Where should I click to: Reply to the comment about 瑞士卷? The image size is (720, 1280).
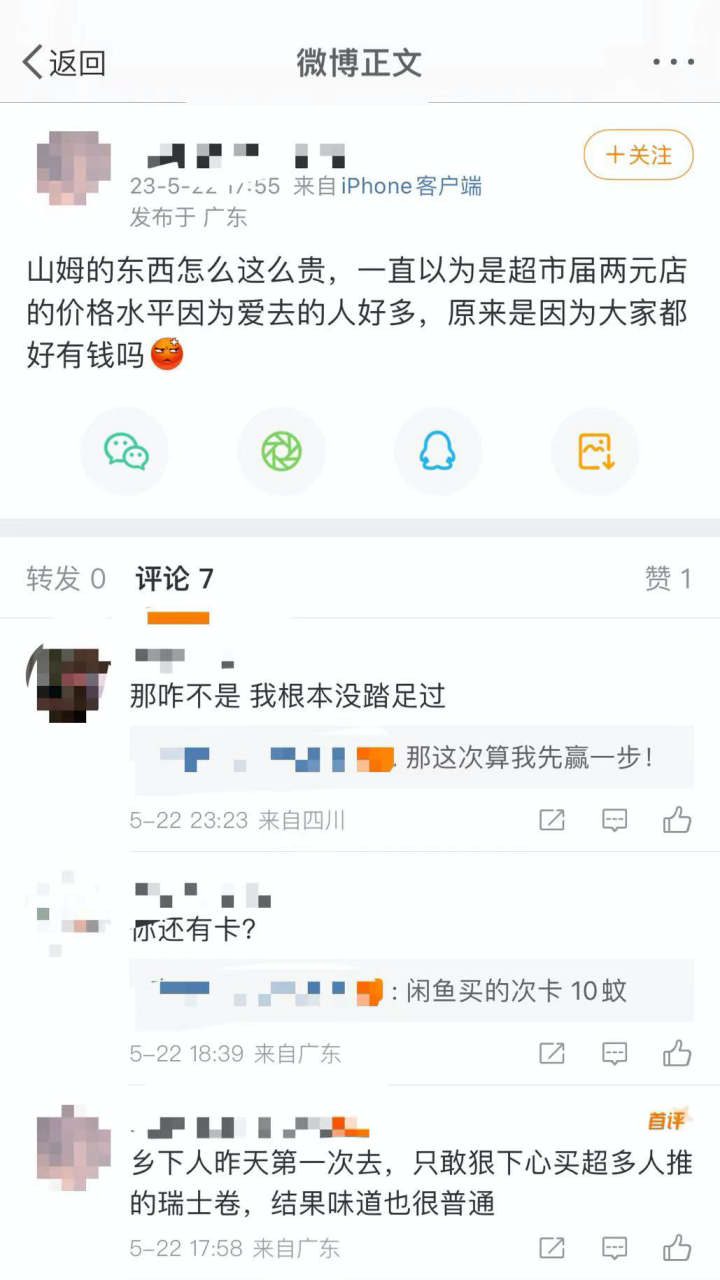614,1247
